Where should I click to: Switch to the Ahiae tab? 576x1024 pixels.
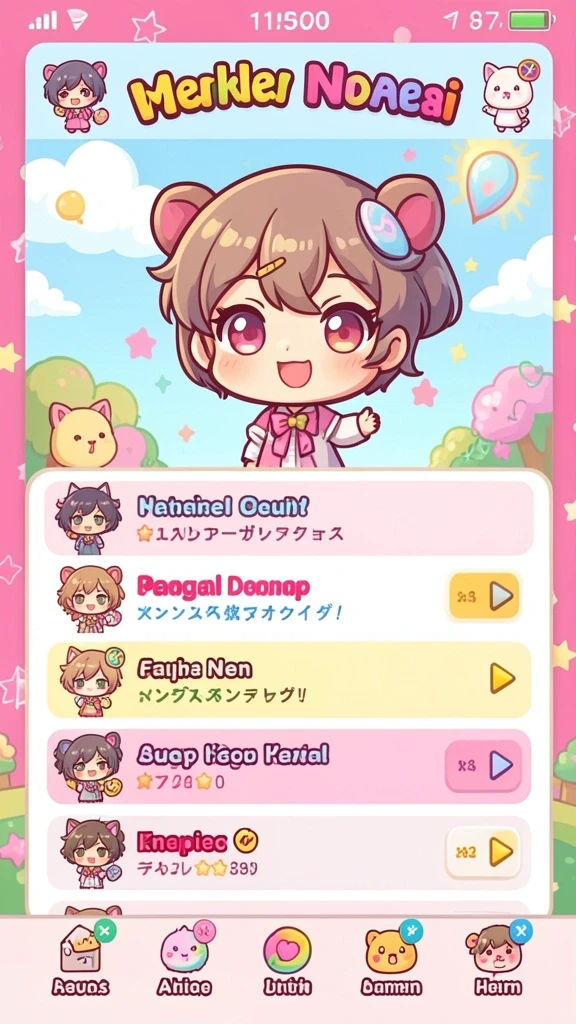tap(185, 959)
